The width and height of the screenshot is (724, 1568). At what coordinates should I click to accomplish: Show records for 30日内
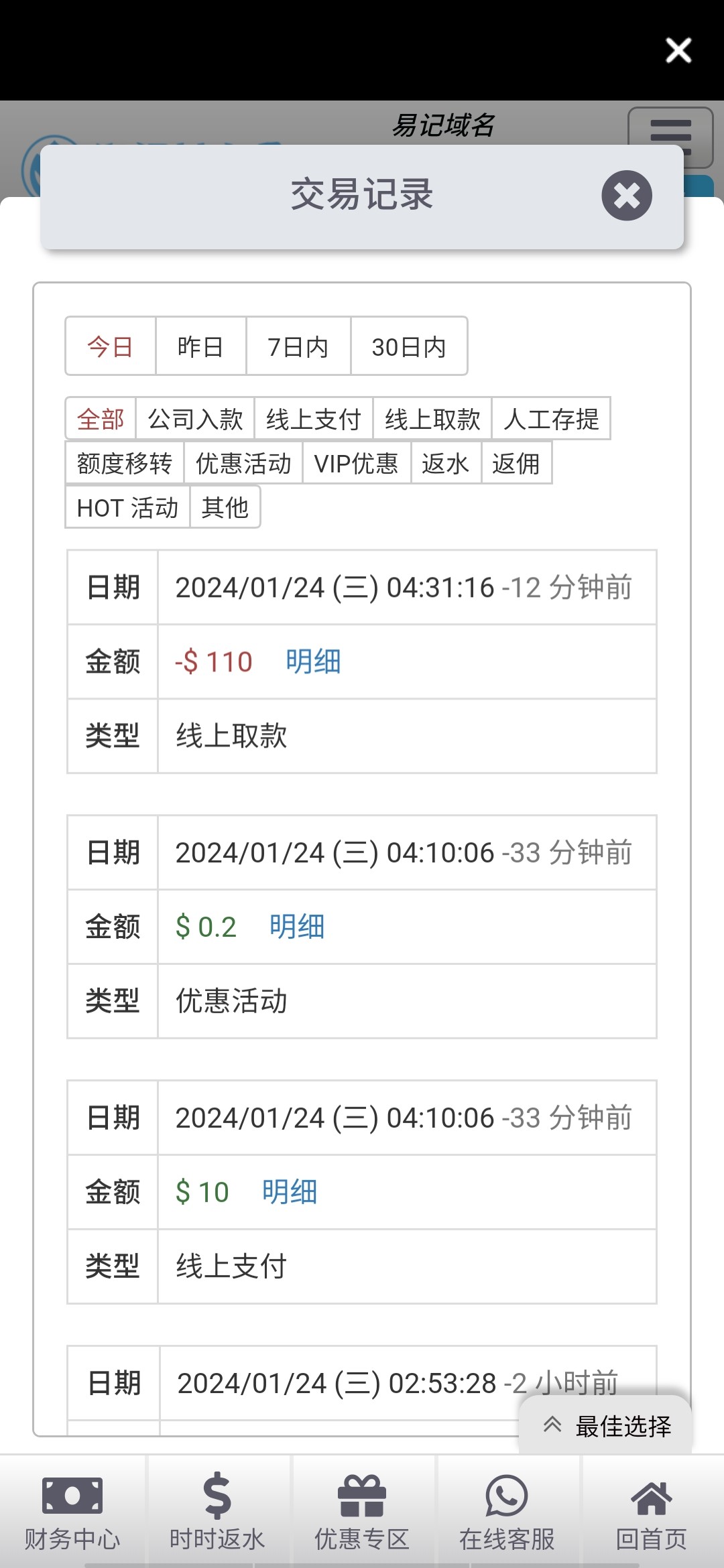click(x=408, y=346)
